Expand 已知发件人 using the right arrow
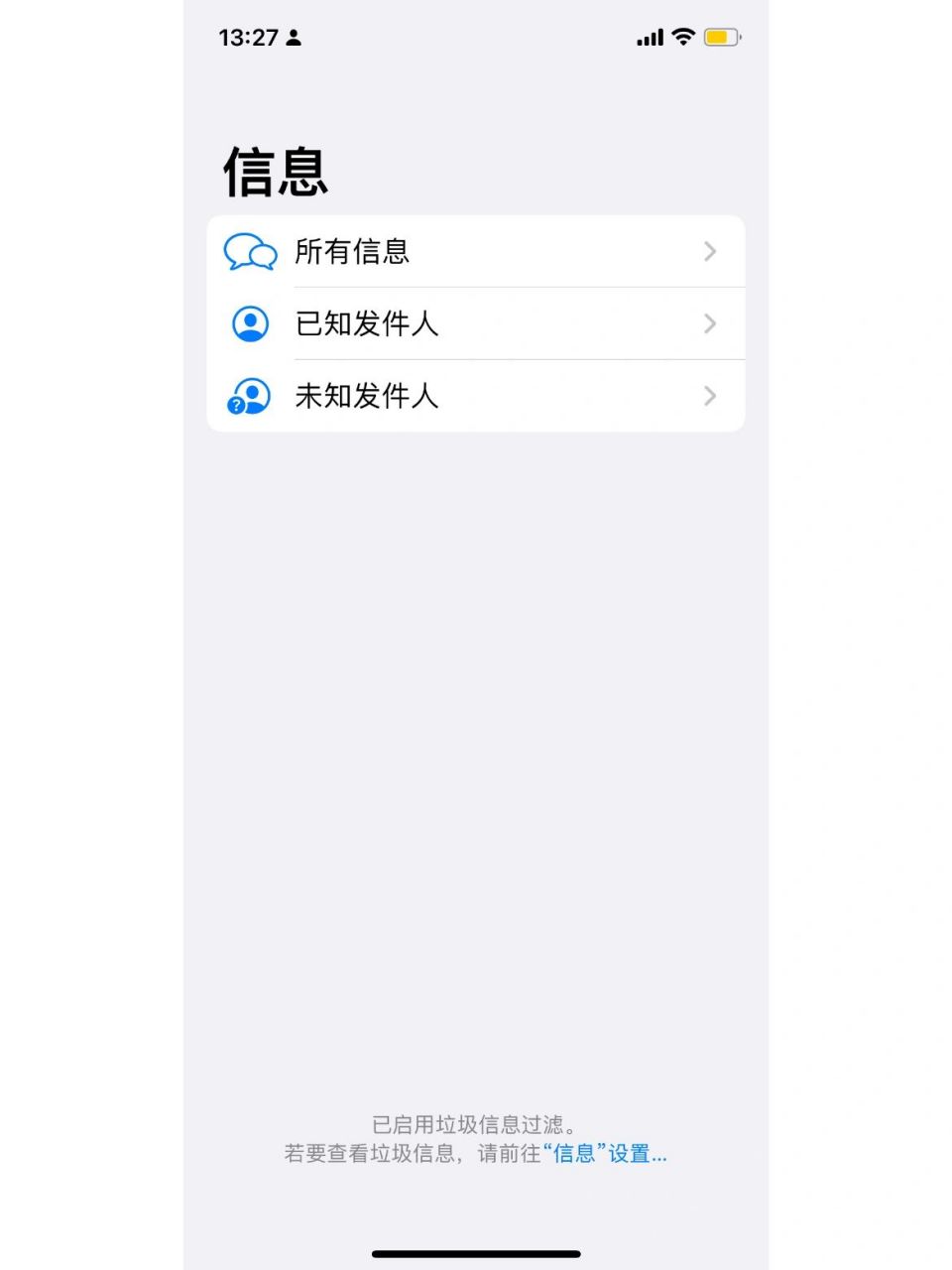 (x=710, y=323)
